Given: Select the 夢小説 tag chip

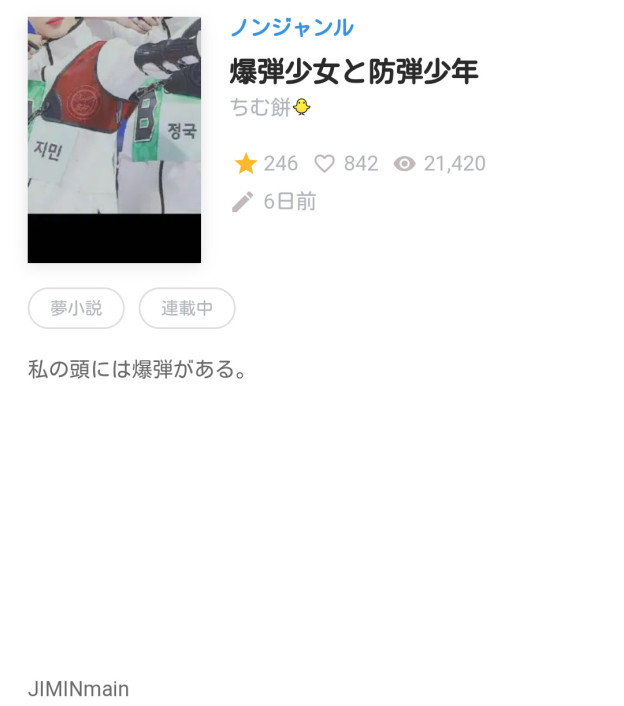Looking at the screenshot, I should tap(76, 308).
